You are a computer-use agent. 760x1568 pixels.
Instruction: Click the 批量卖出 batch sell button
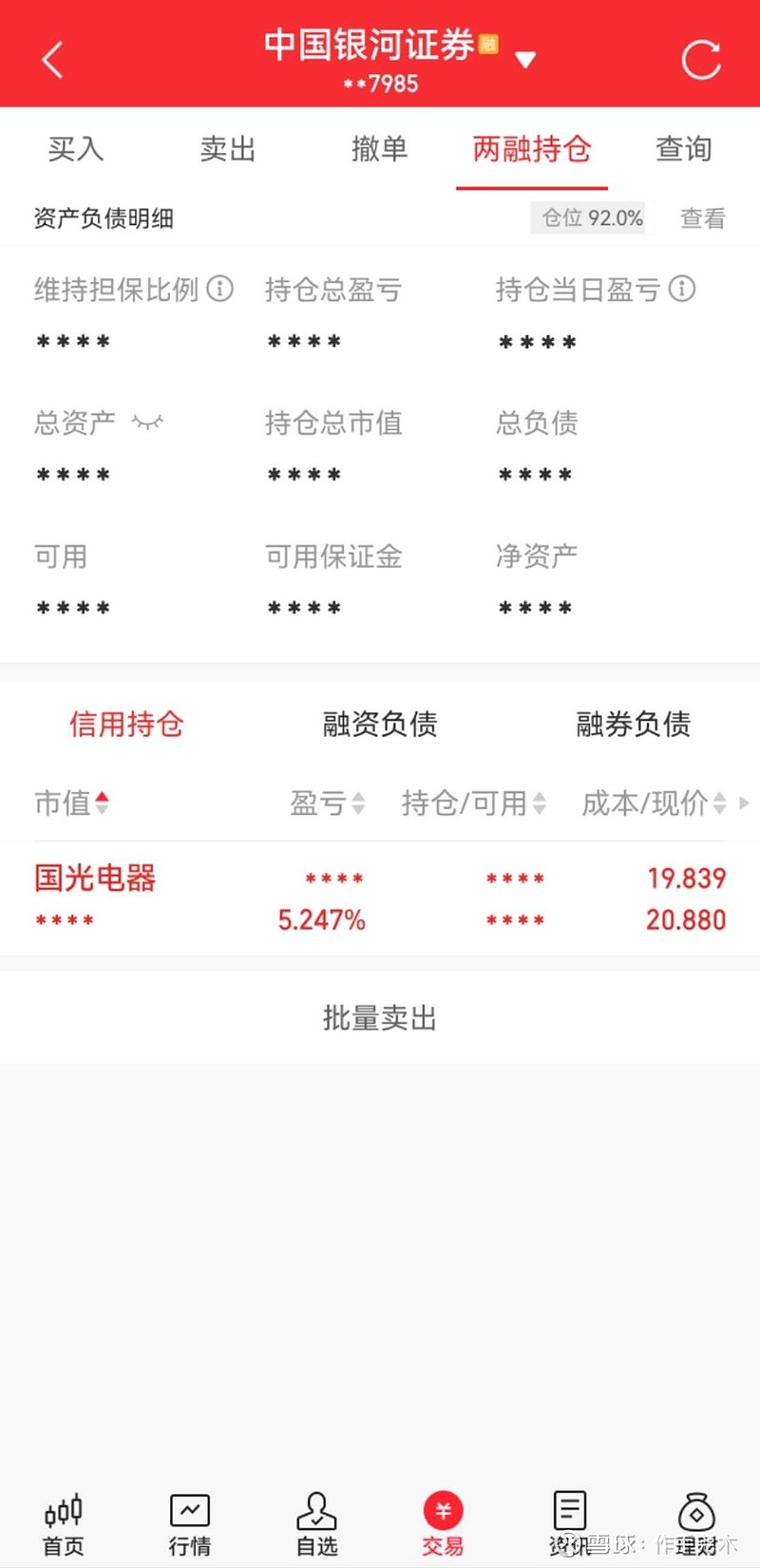(x=379, y=1017)
